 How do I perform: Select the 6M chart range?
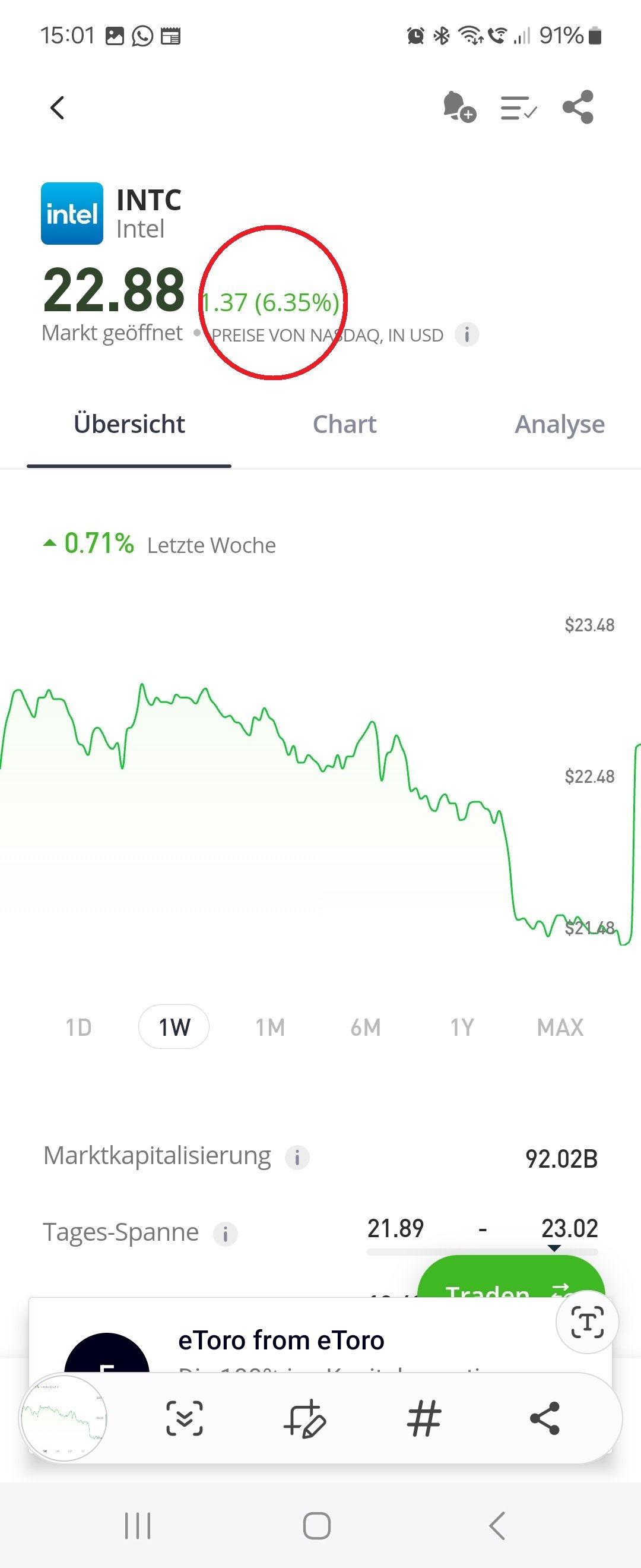366,1028
